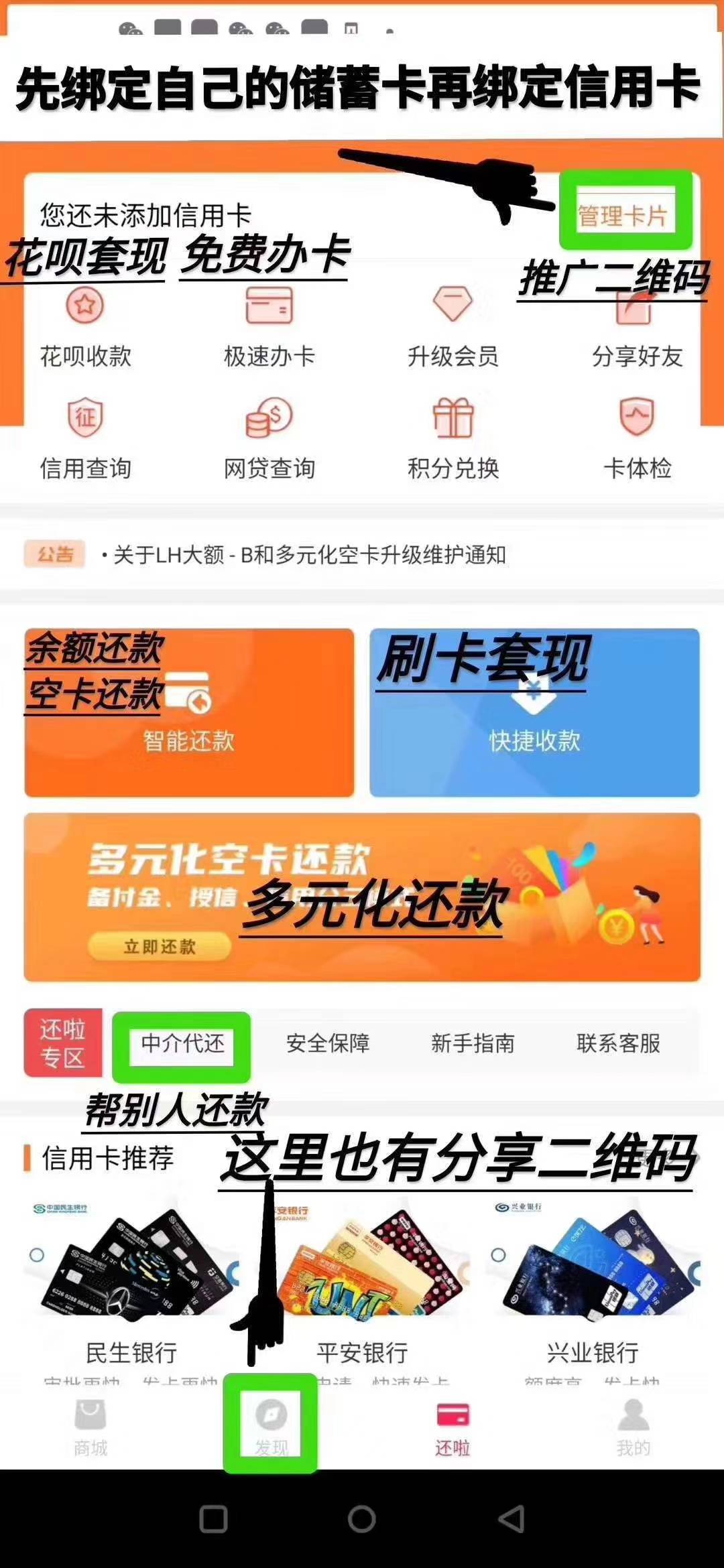
Task: Switch to the 安全保障 tab
Action: click(x=328, y=1043)
